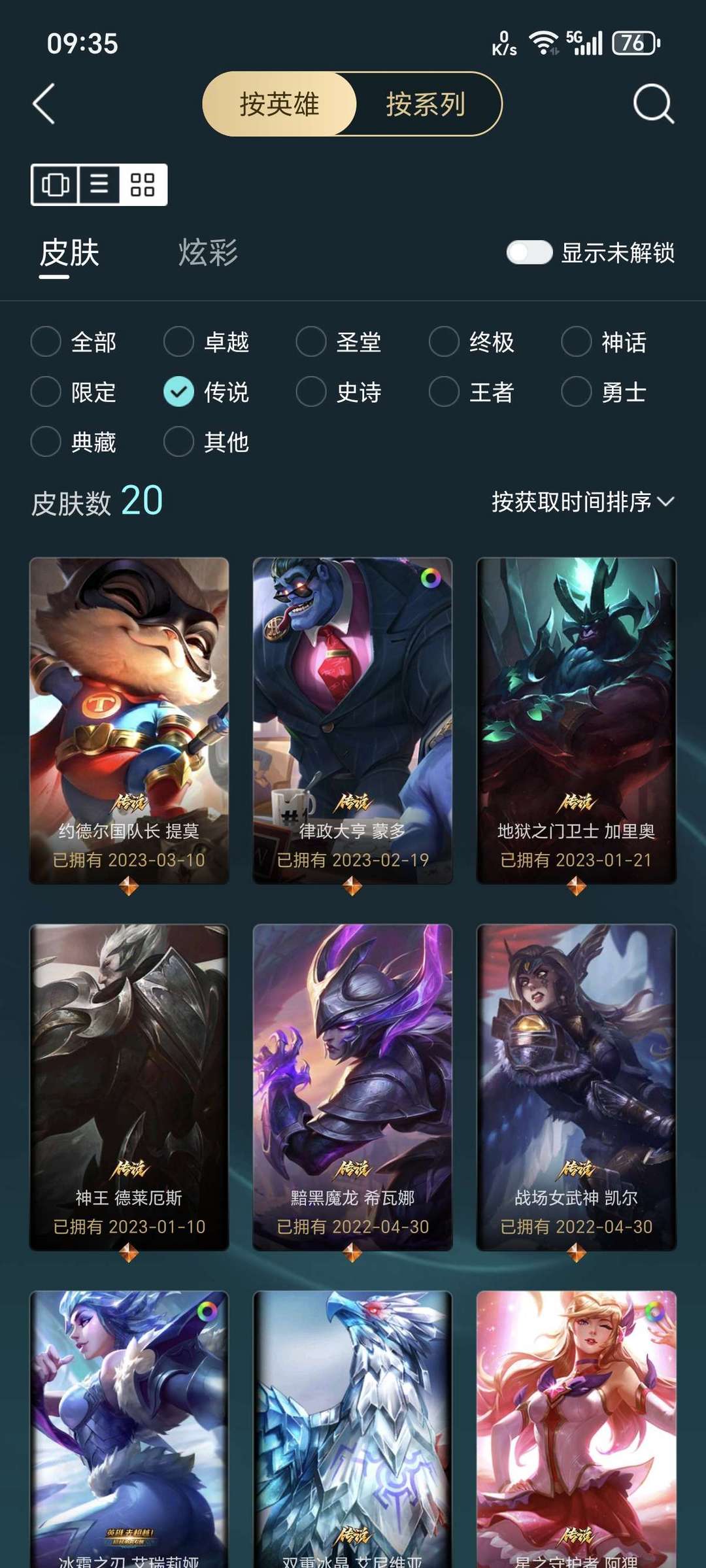Open 神王 德莱厄斯 skin card
This screenshot has width=706, height=1568.
(129, 1087)
